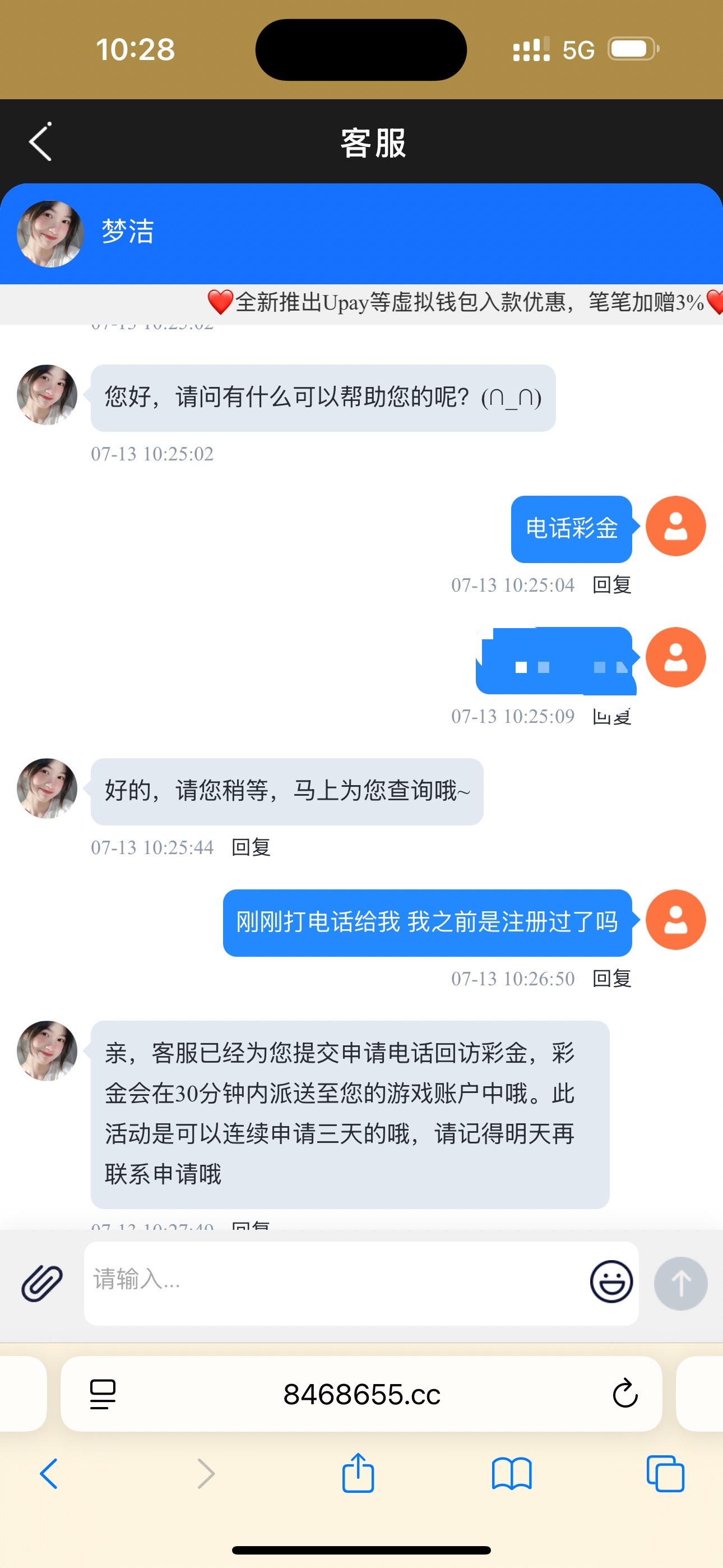Tap 回复 under 刚刚打电话给我 message
This screenshot has width=723, height=1568.
(611, 979)
